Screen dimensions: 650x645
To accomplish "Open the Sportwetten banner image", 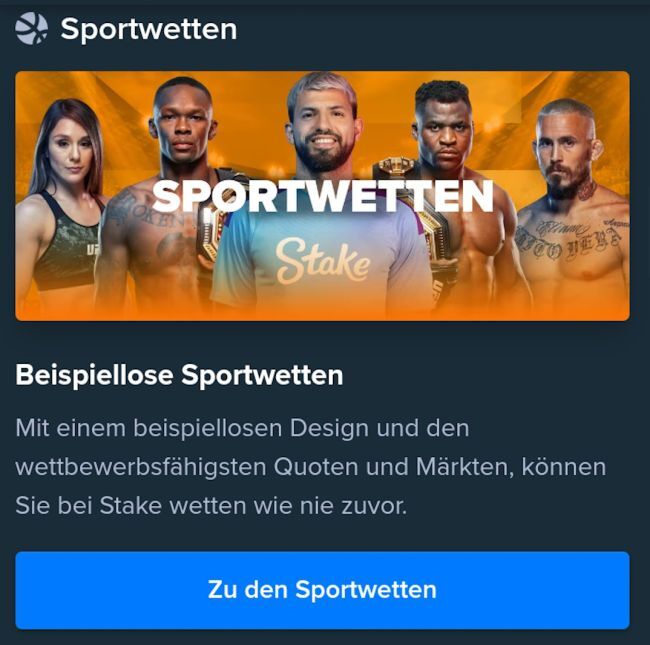I will [x=322, y=195].
